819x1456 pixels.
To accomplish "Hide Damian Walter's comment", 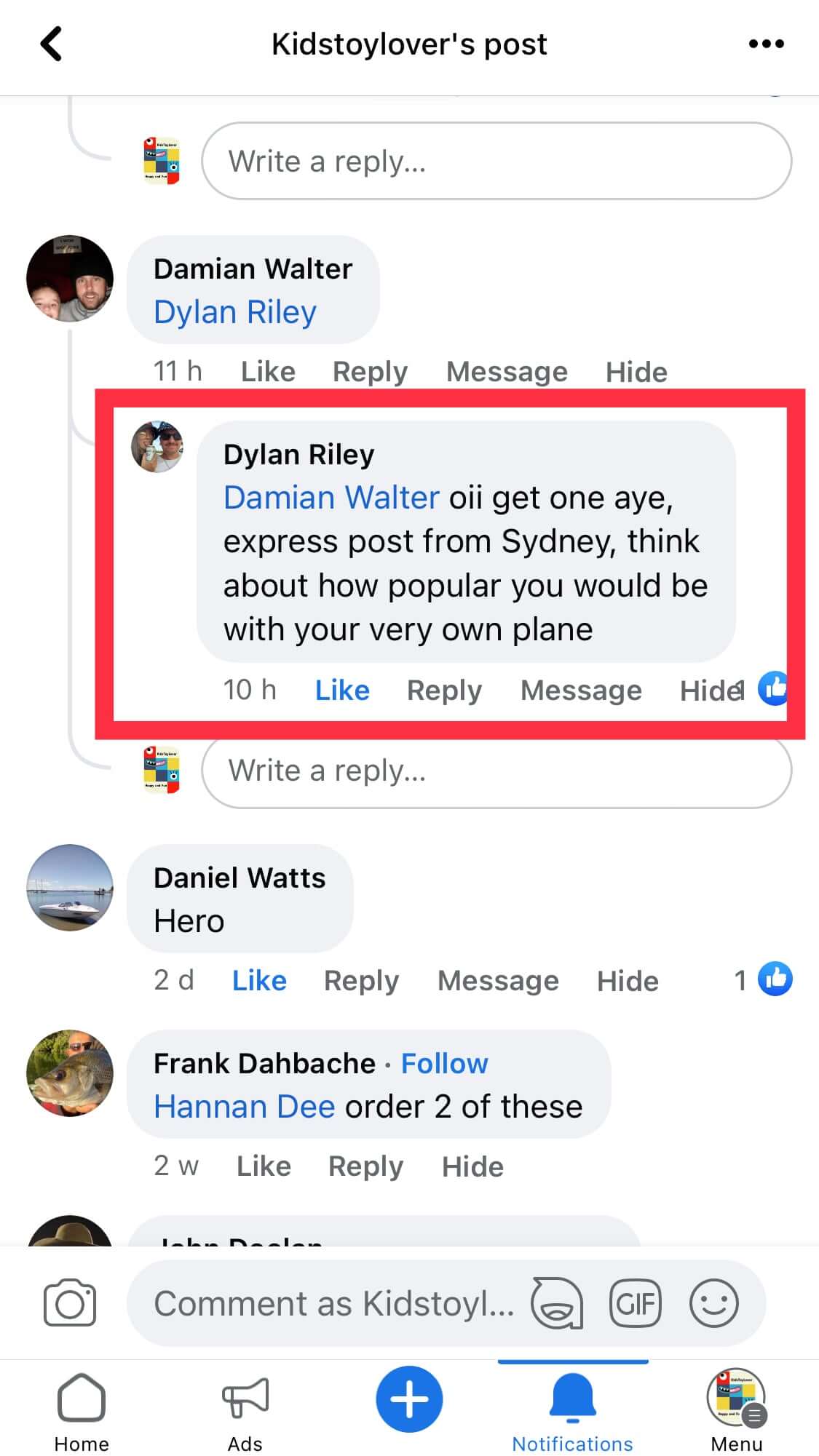I will click(636, 372).
